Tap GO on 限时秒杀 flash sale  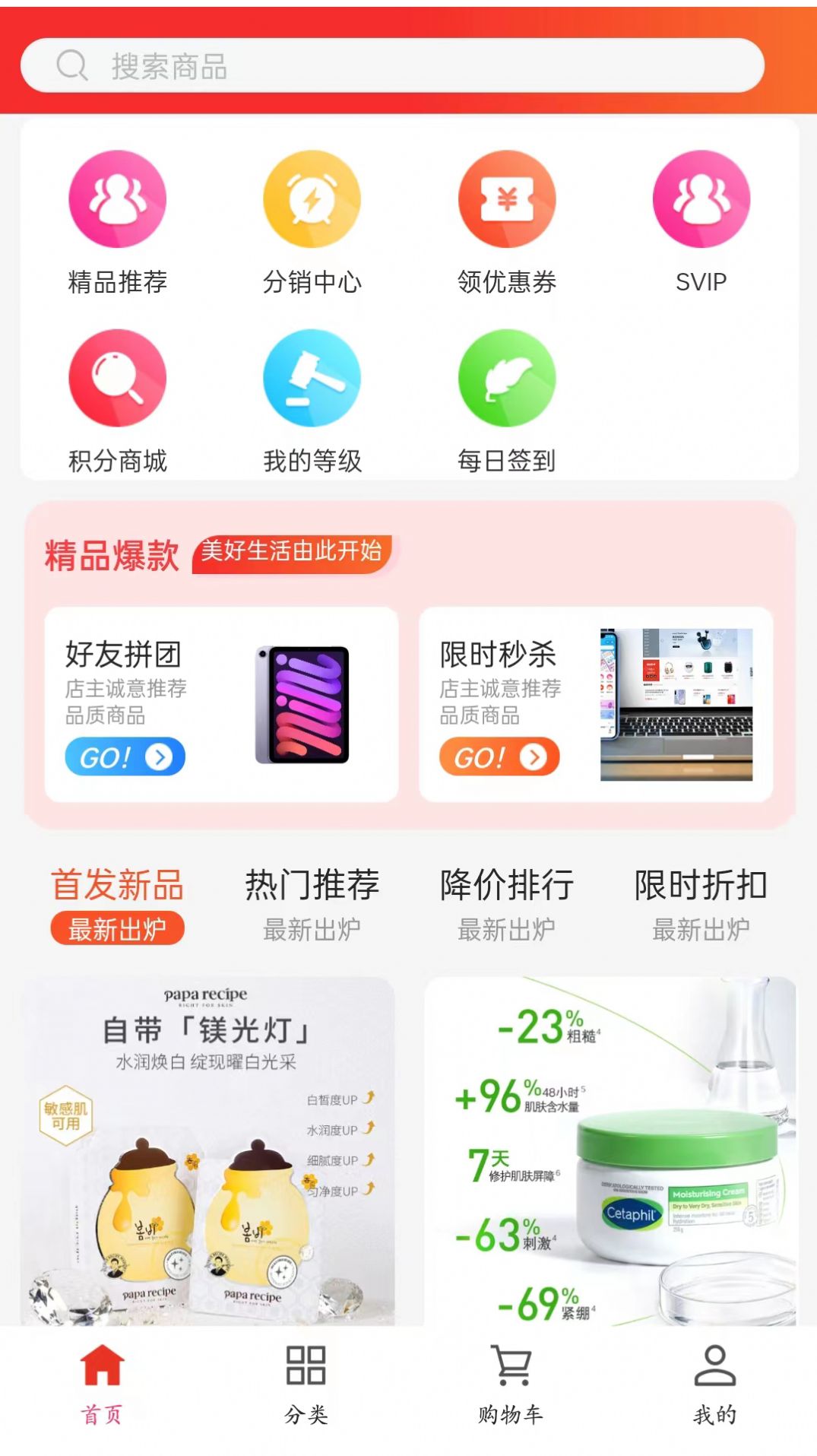tap(500, 757)
